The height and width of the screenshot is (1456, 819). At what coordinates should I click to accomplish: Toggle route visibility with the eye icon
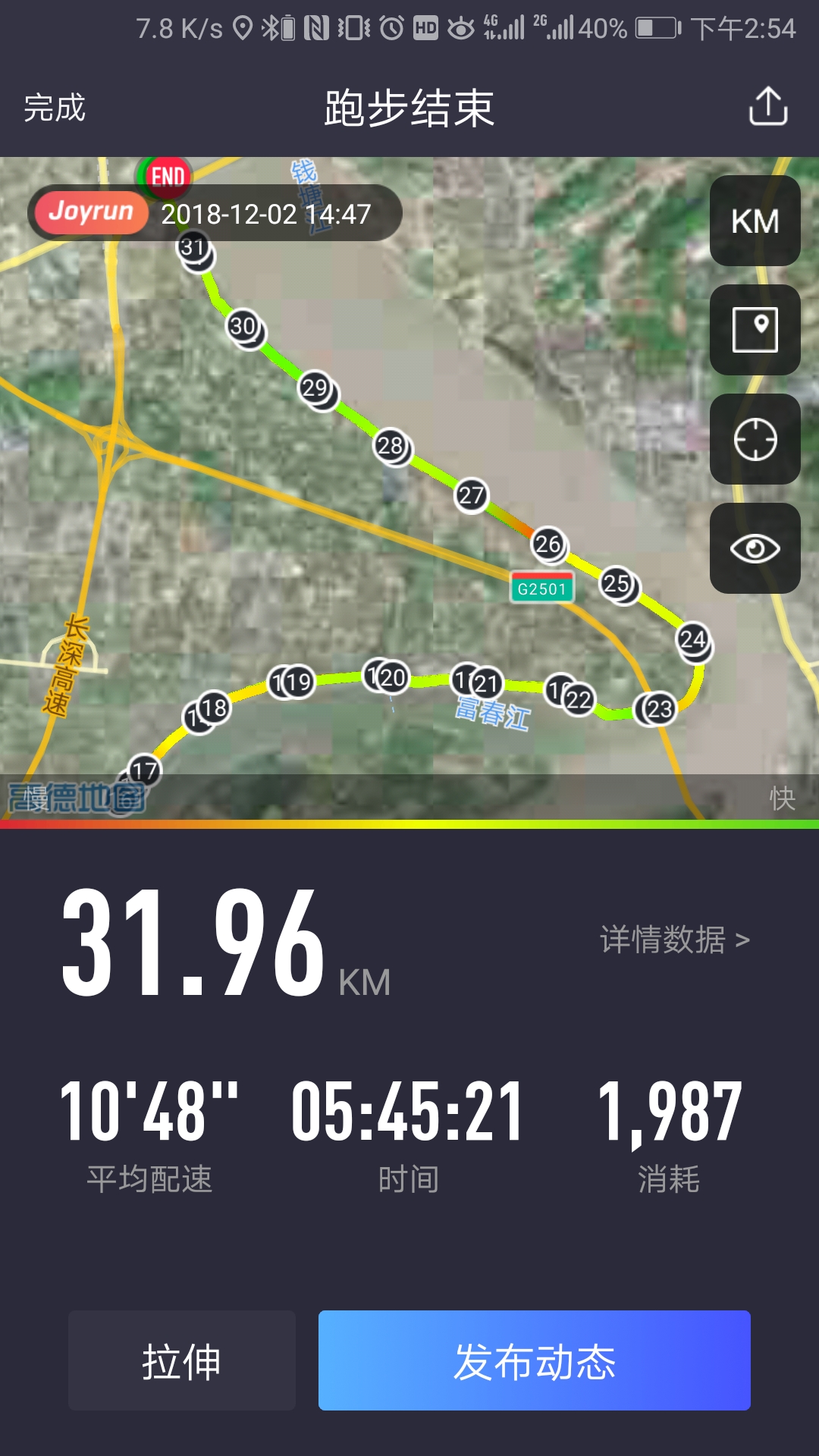(755, 548)
